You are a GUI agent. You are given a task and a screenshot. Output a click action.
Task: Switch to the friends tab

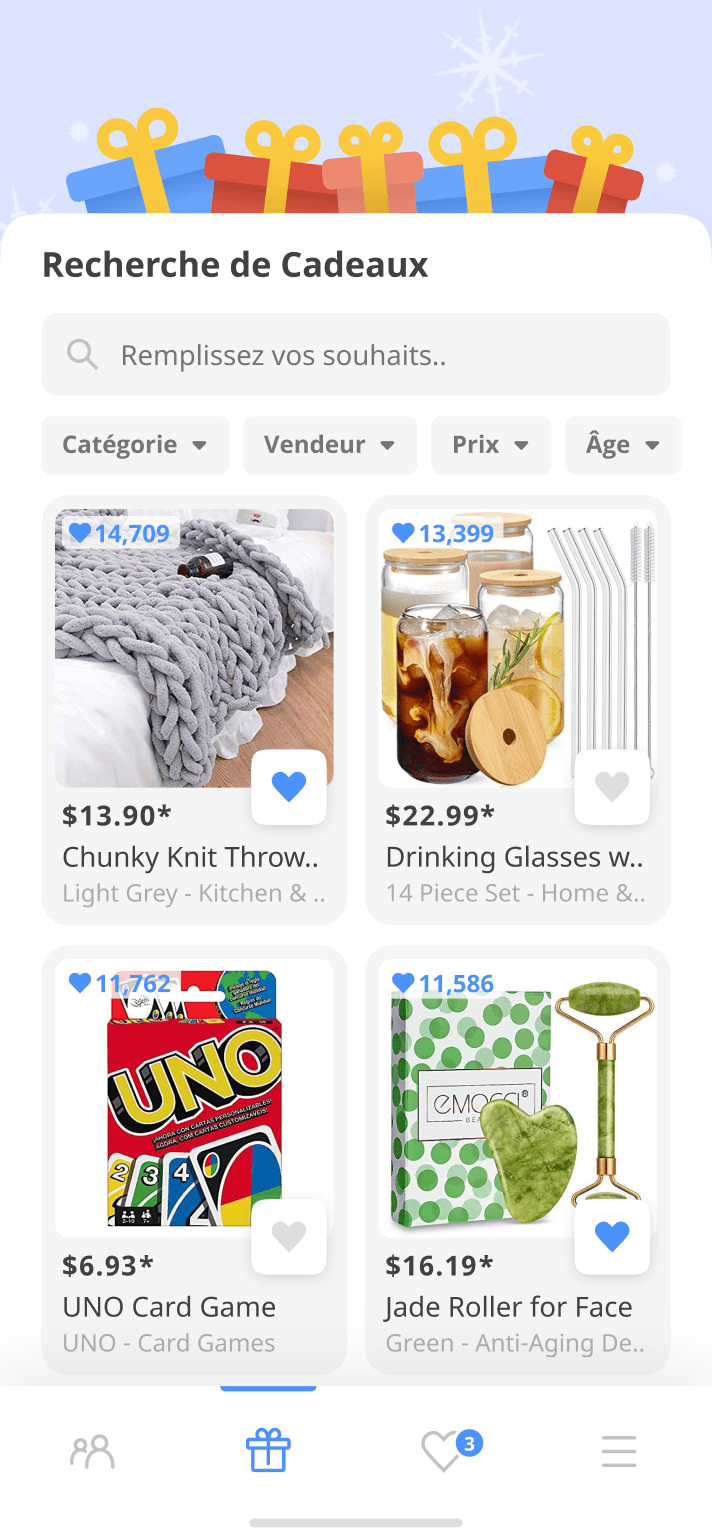[92, 1451]
